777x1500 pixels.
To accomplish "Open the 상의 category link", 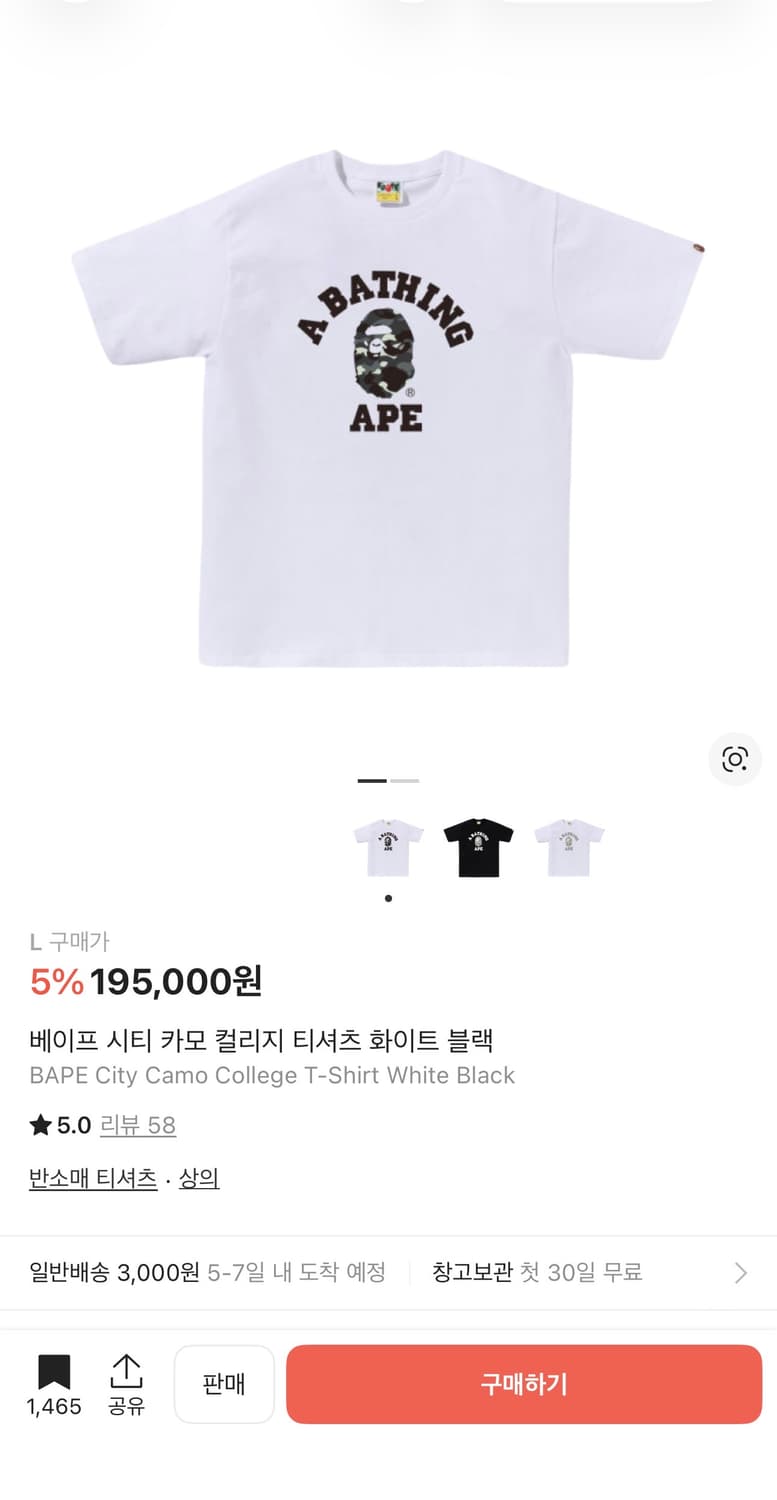I will pyautogui.click(x=197, y=1177).
